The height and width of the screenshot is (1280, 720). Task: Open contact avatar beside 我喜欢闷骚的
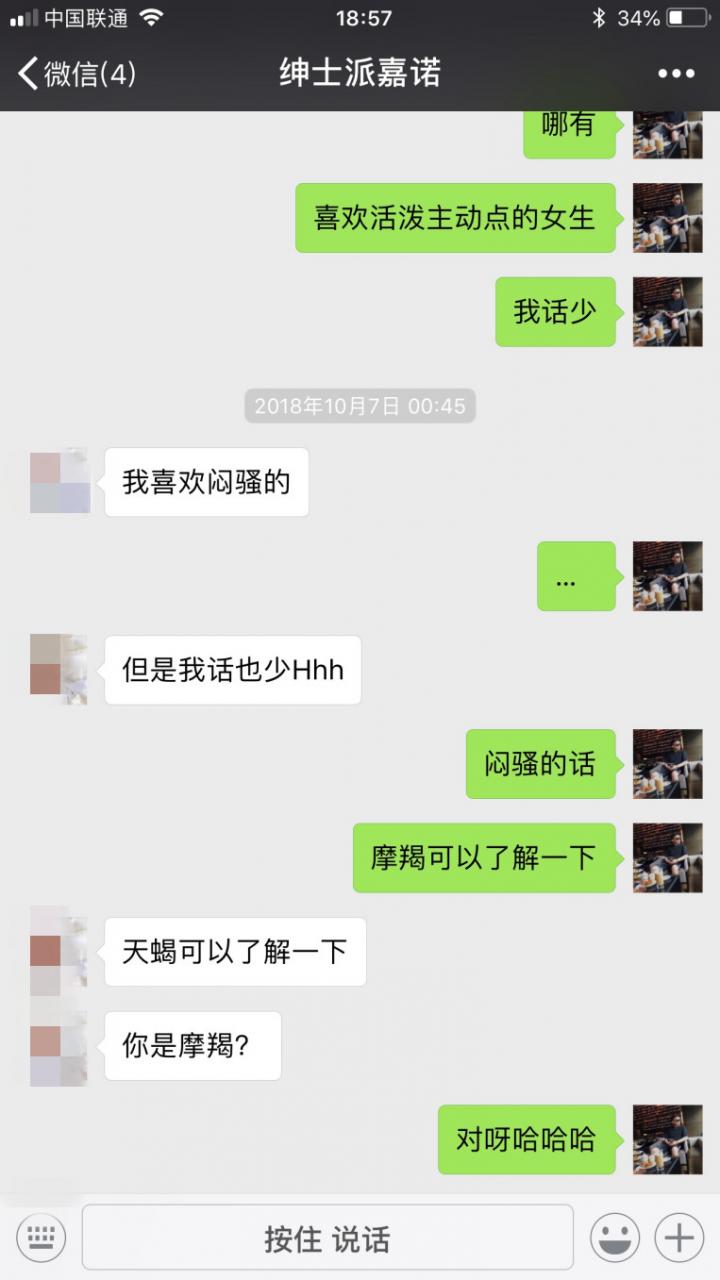pyautogui.click(x=59, y=481)
